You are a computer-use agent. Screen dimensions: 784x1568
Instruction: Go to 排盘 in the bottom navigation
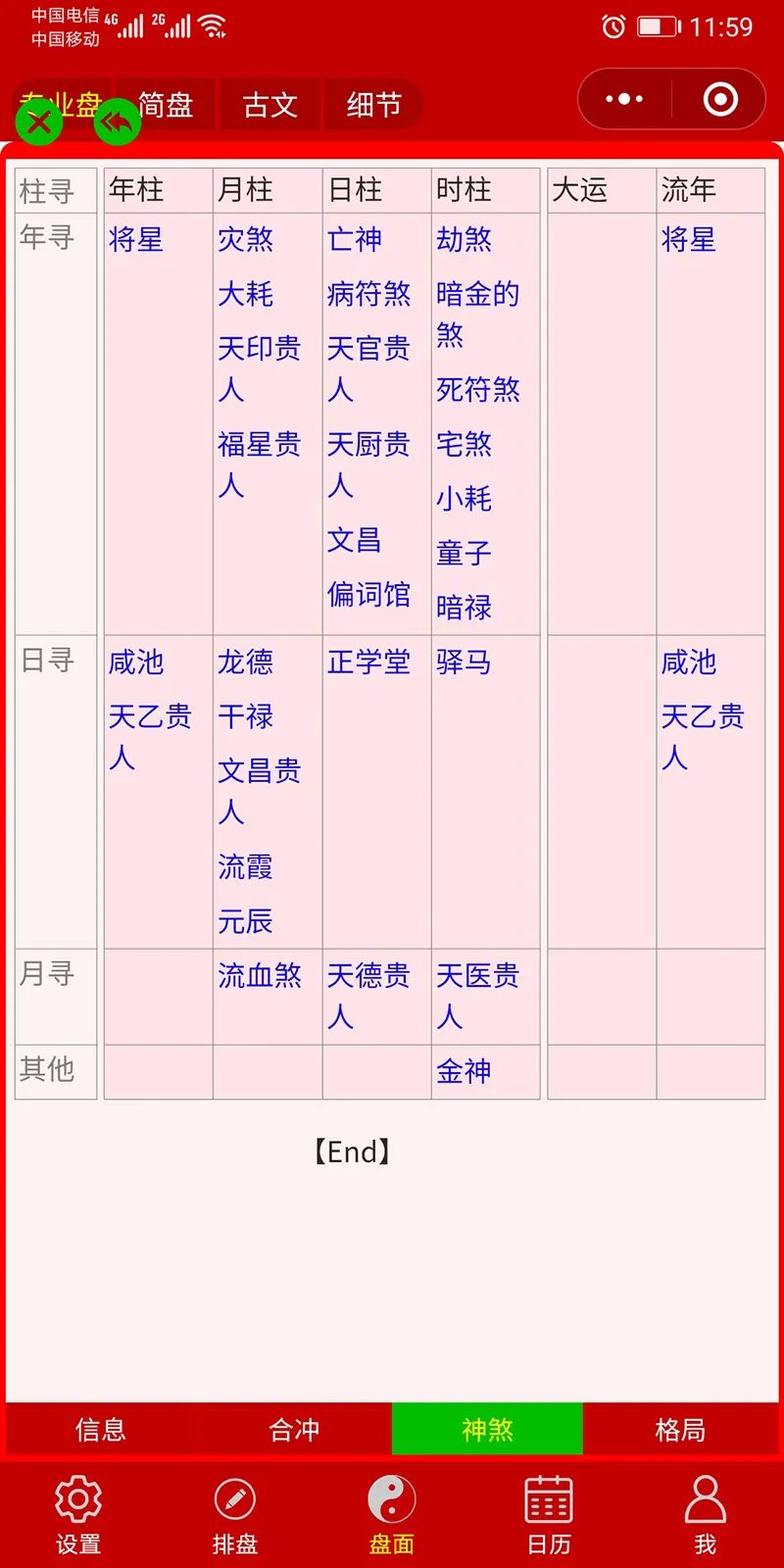coord(235,1515)
